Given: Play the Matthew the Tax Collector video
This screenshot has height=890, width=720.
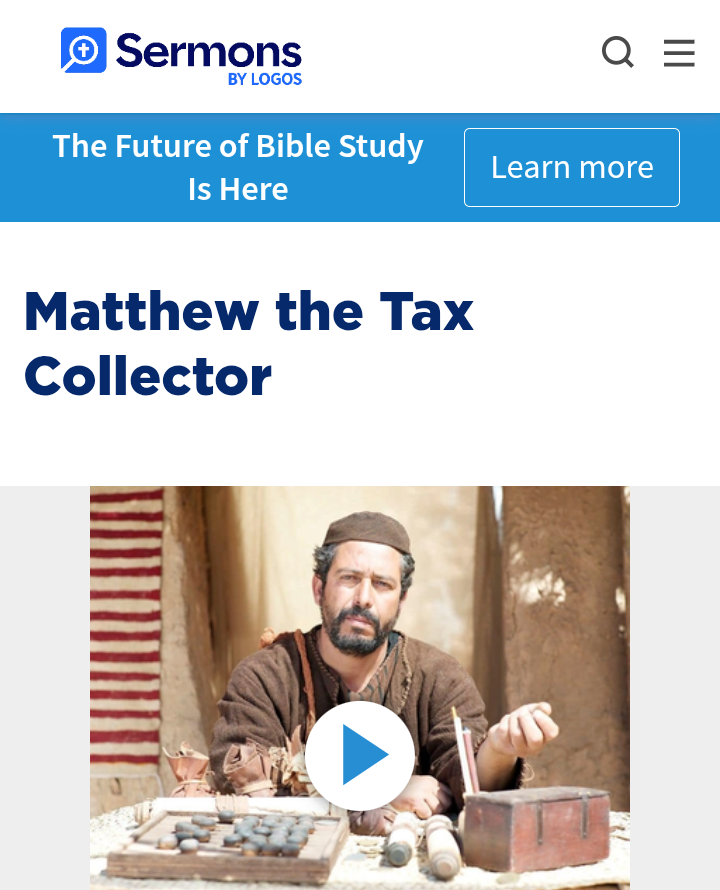Looking at the screenshot, I should [x=360, y=756].
